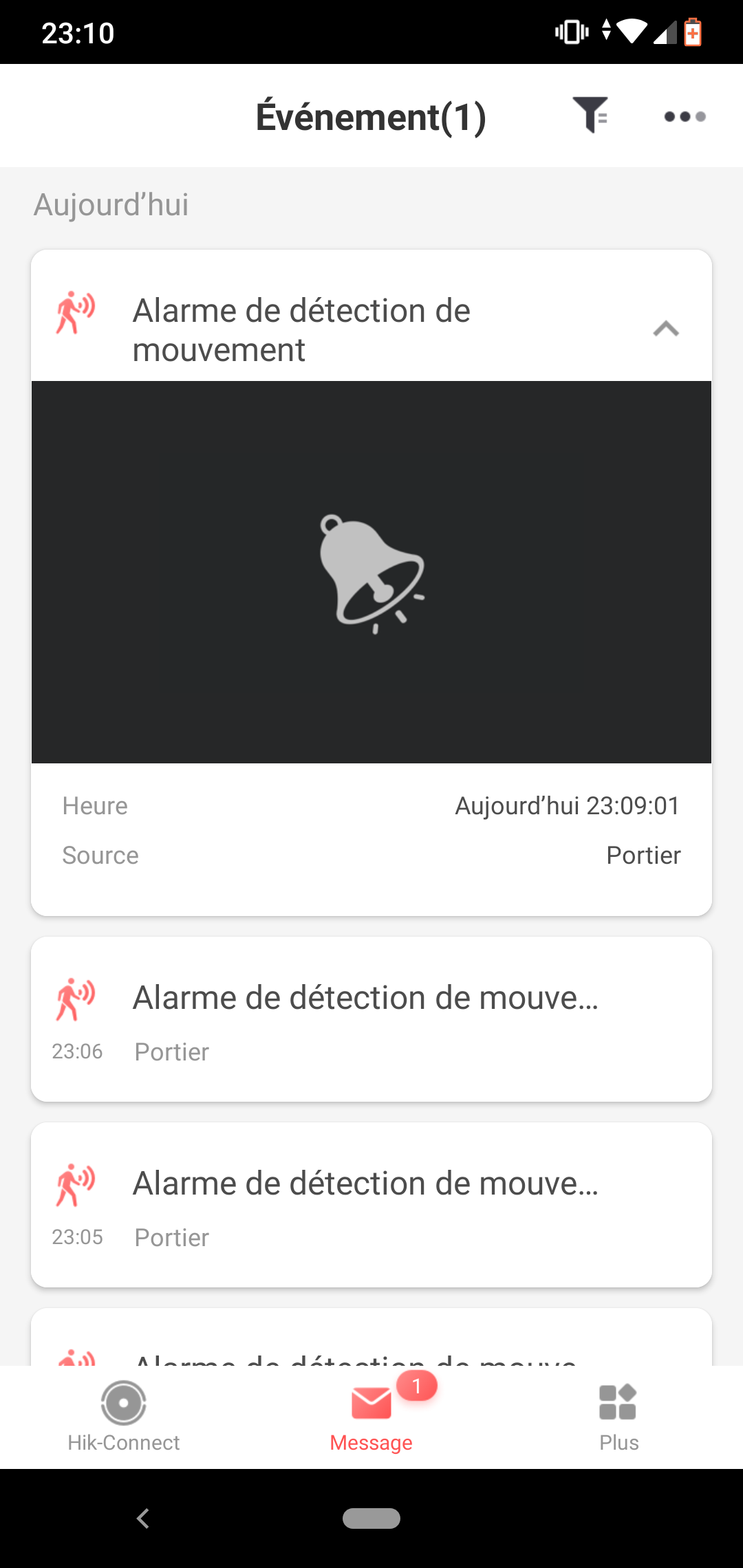Viewport: 743px width, 1568px height.
Task: Open the three-dot overflow menu
Action: click(685, 116)
